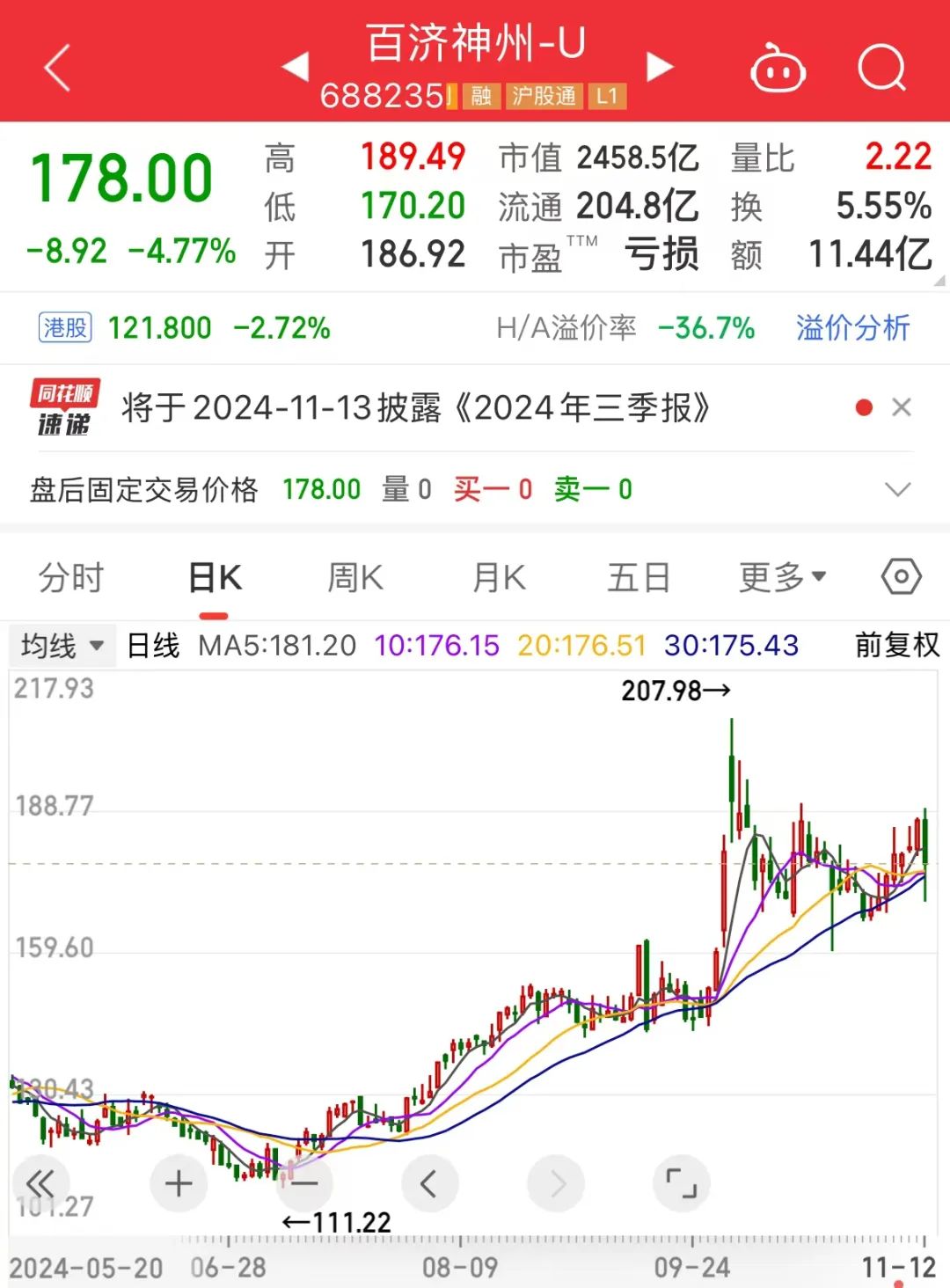Expand 盘后固定交易价格 details

click(897, 489)
